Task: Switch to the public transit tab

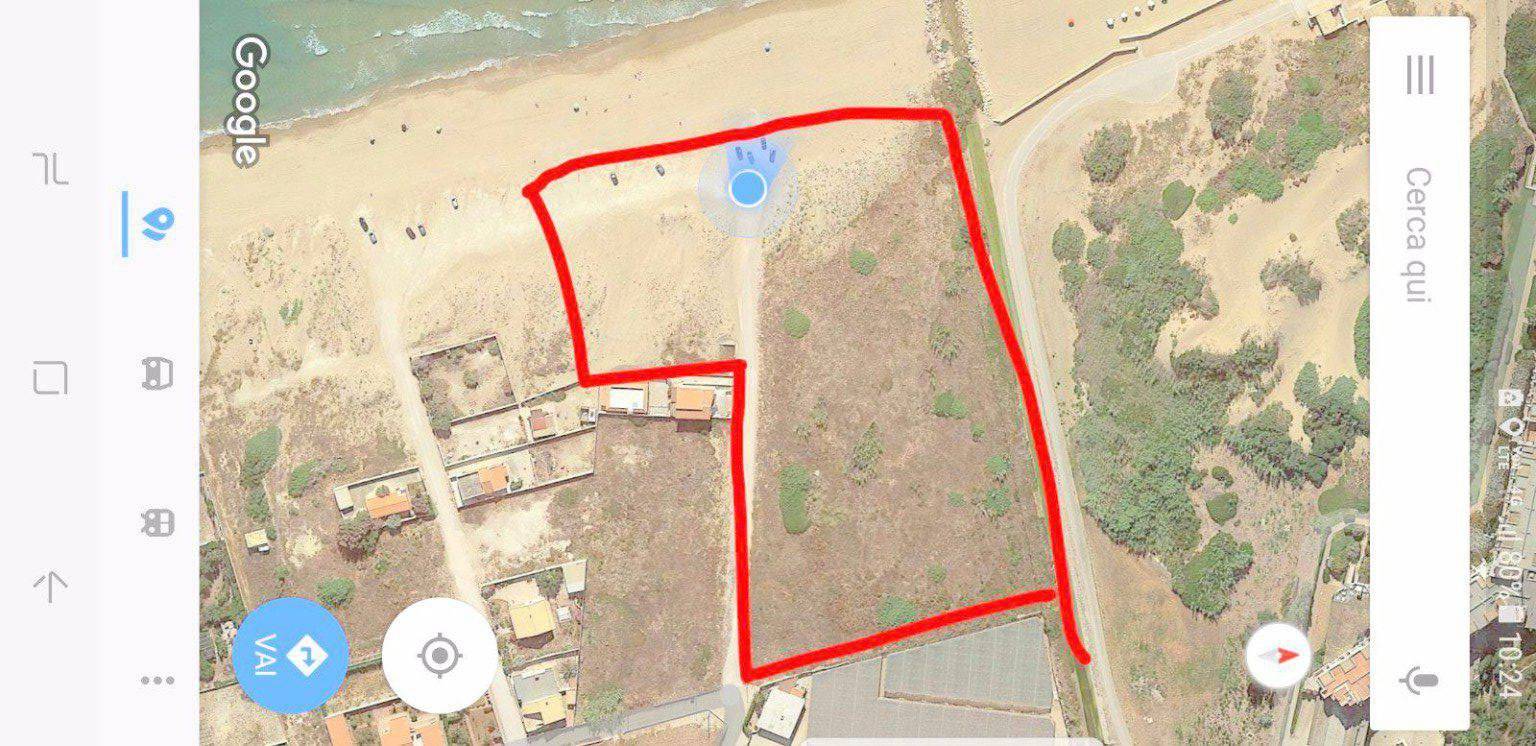Action: click(157, 522)
